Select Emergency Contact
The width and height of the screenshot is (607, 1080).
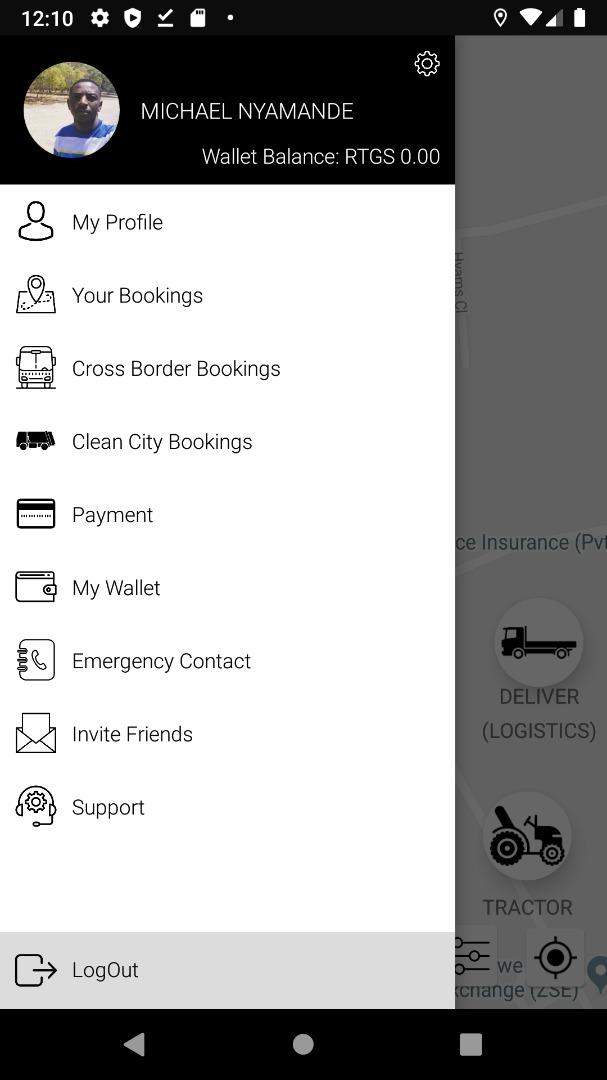tap(227, 660)
